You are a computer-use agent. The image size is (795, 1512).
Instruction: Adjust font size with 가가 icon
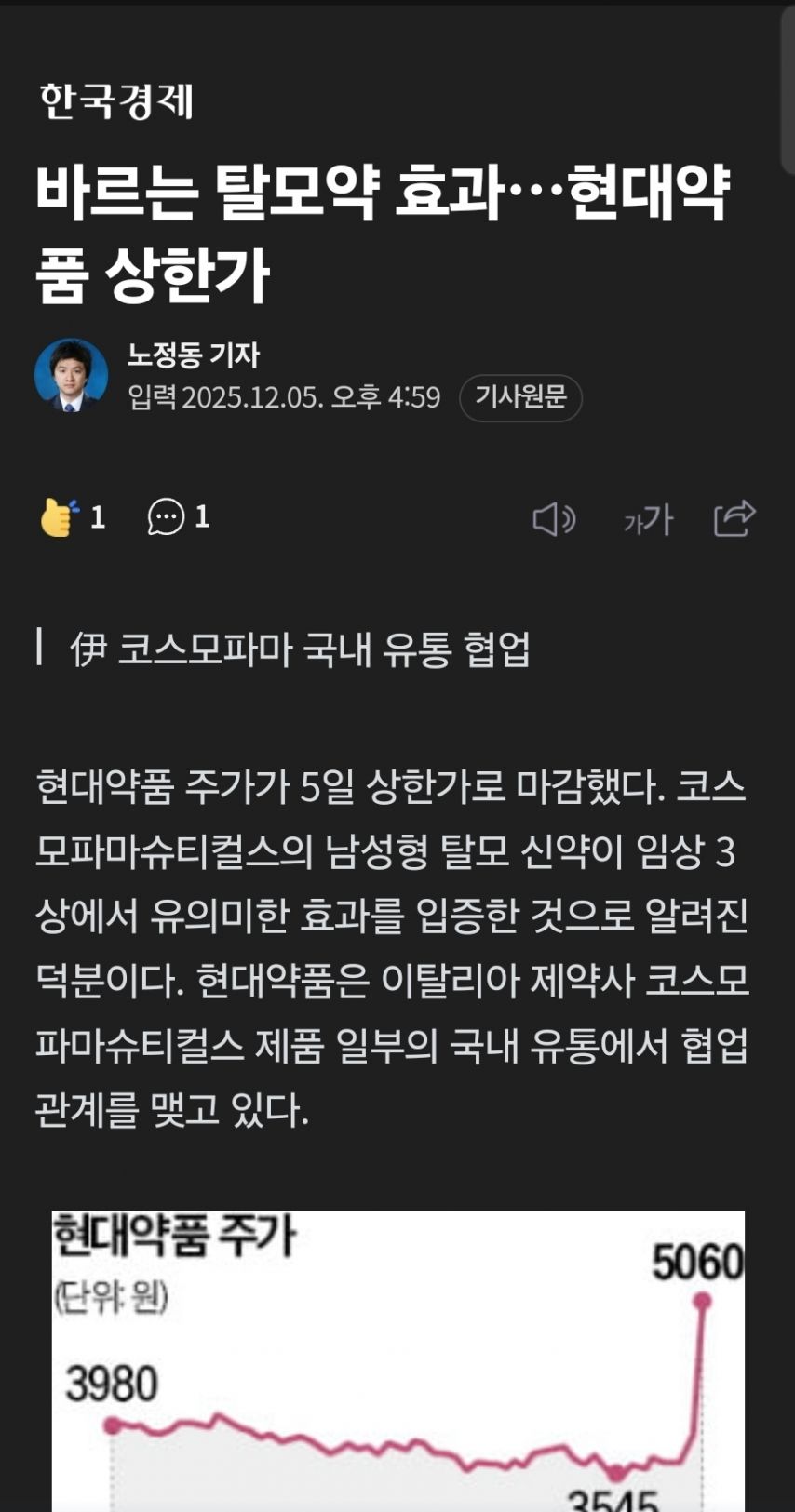[648, 519]
